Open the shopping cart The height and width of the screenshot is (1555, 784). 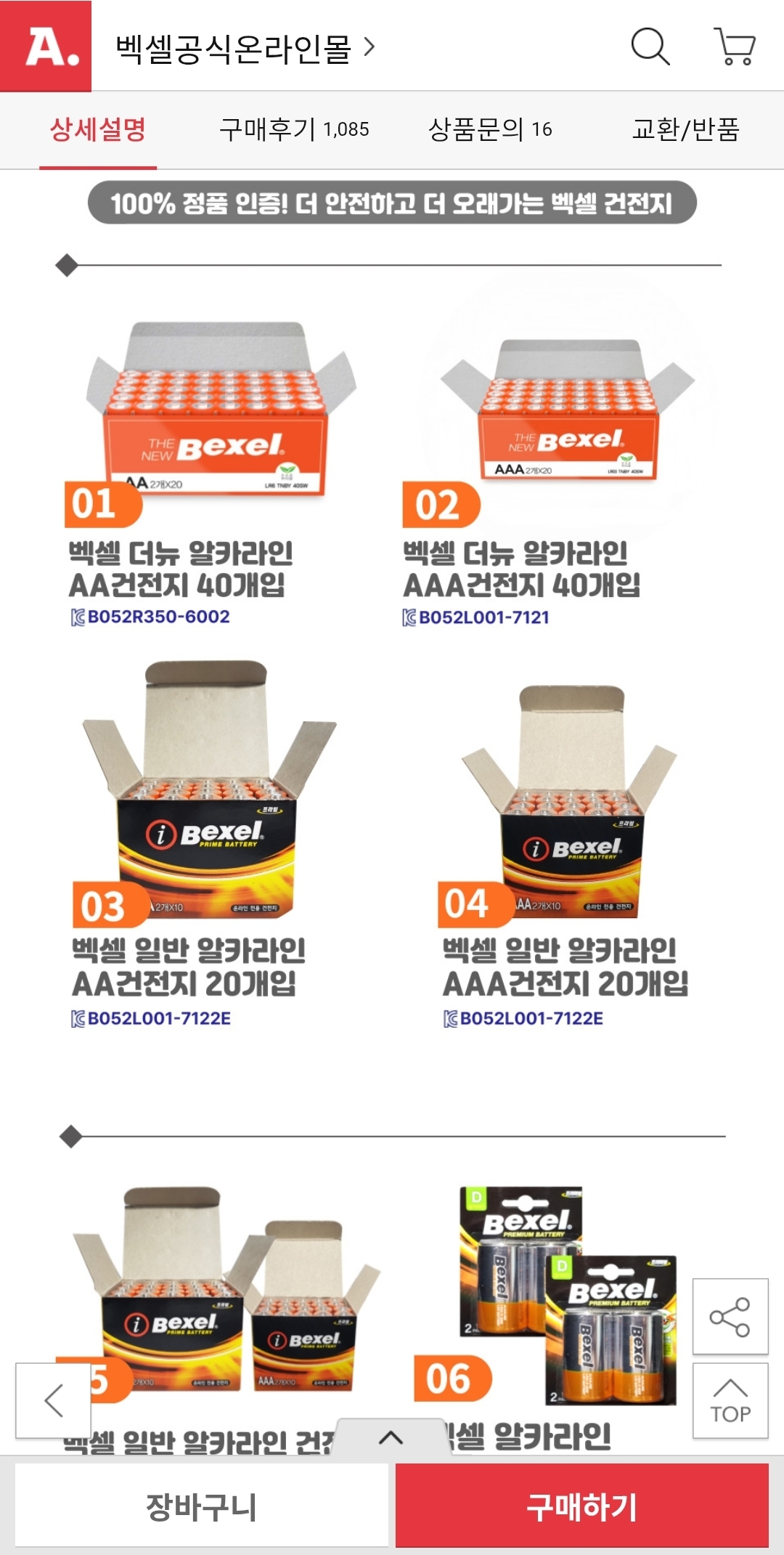pyautogui.click(x=735, y=47)
